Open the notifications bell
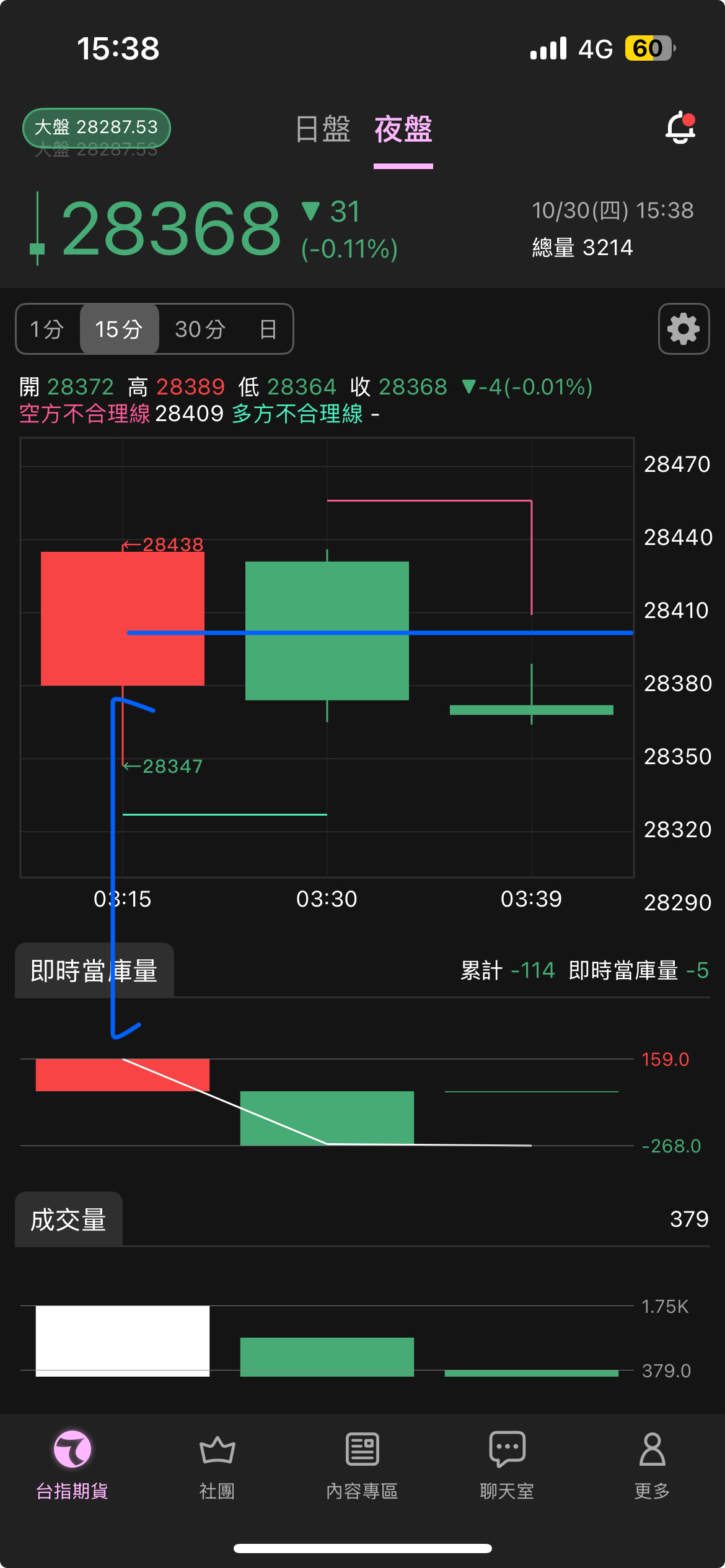Image resolution: width=725 pixels, height=1568 pixels. point(680,128)
